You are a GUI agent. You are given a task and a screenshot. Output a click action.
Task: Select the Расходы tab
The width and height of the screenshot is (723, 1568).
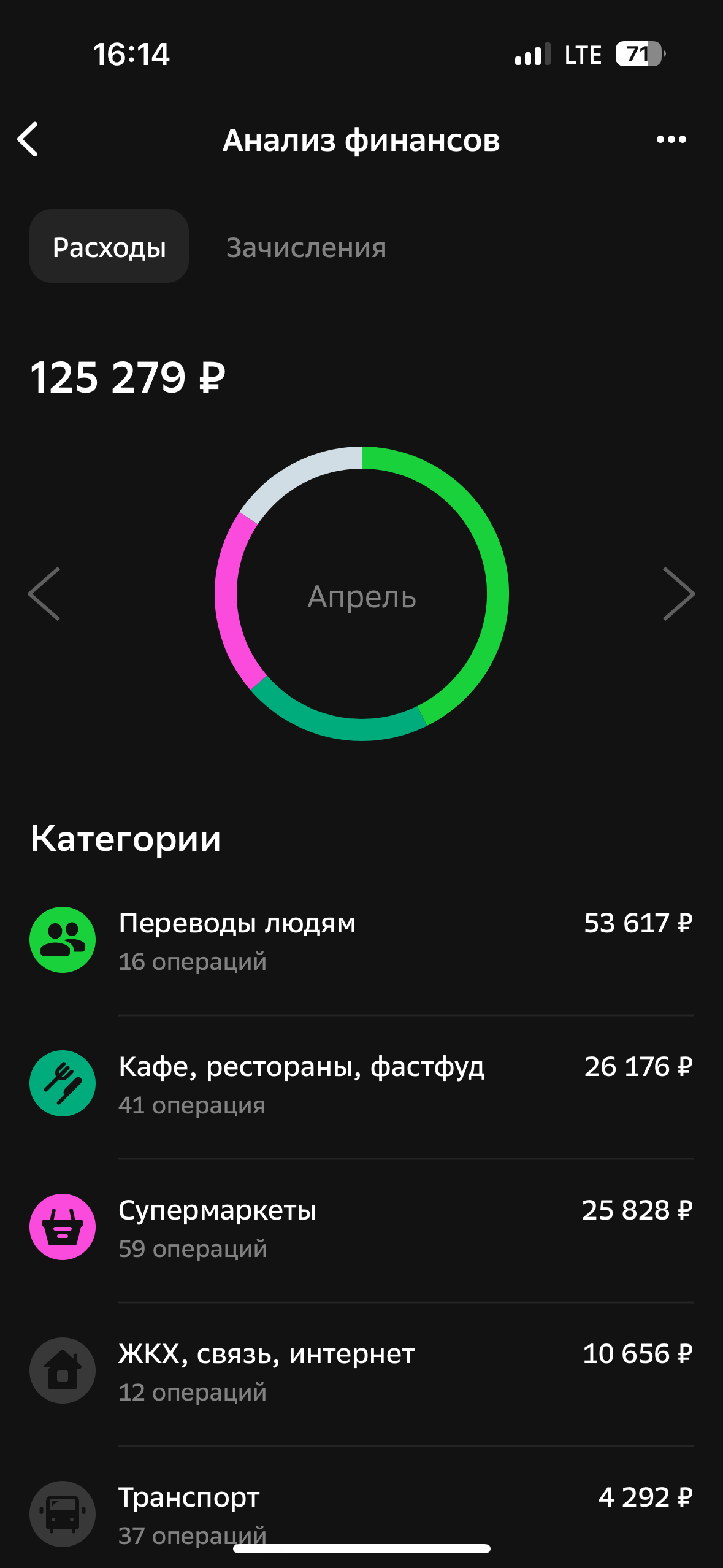pyautogui.click(x=109, y=247)
